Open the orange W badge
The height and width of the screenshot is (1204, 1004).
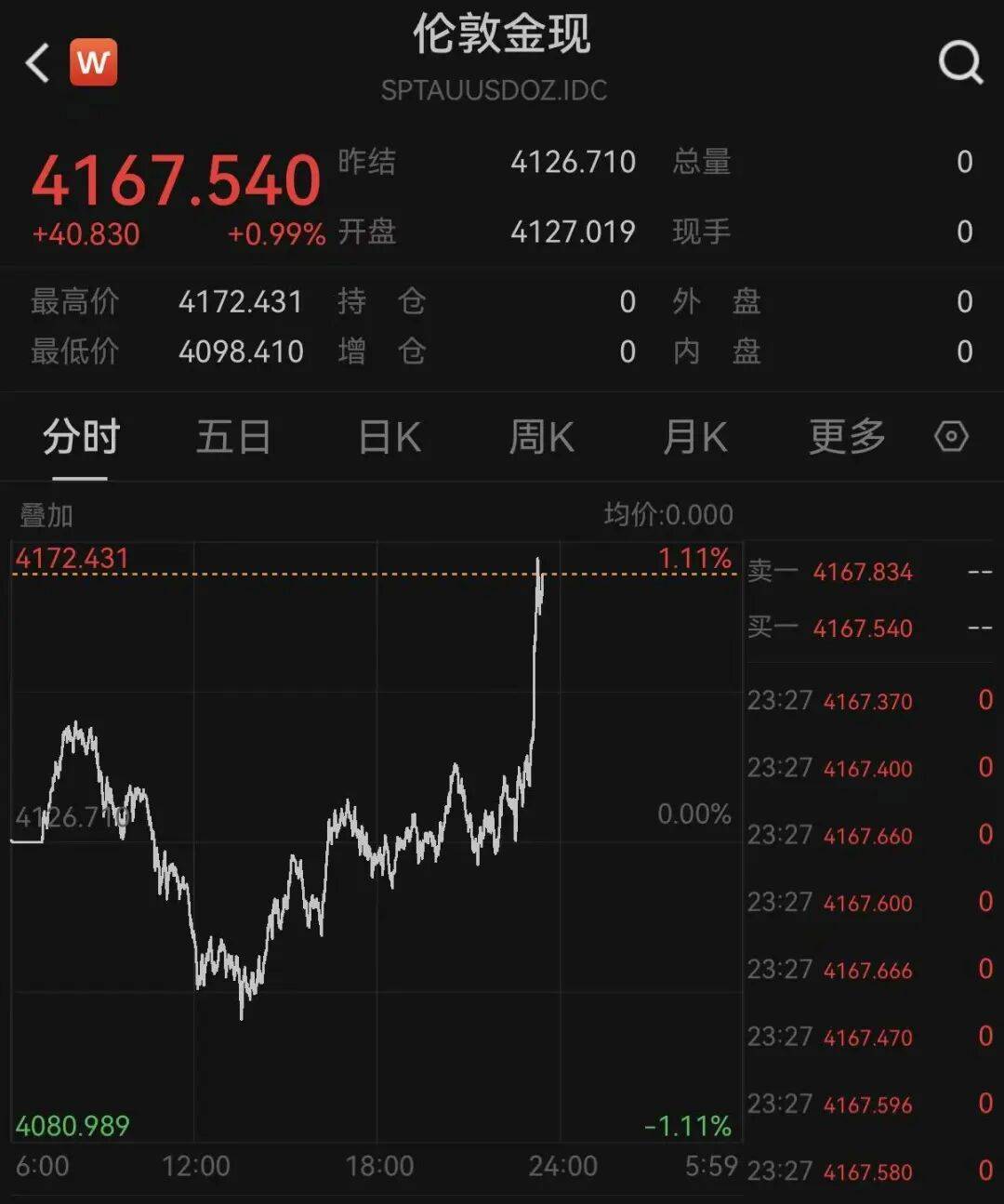coord(94,63)
